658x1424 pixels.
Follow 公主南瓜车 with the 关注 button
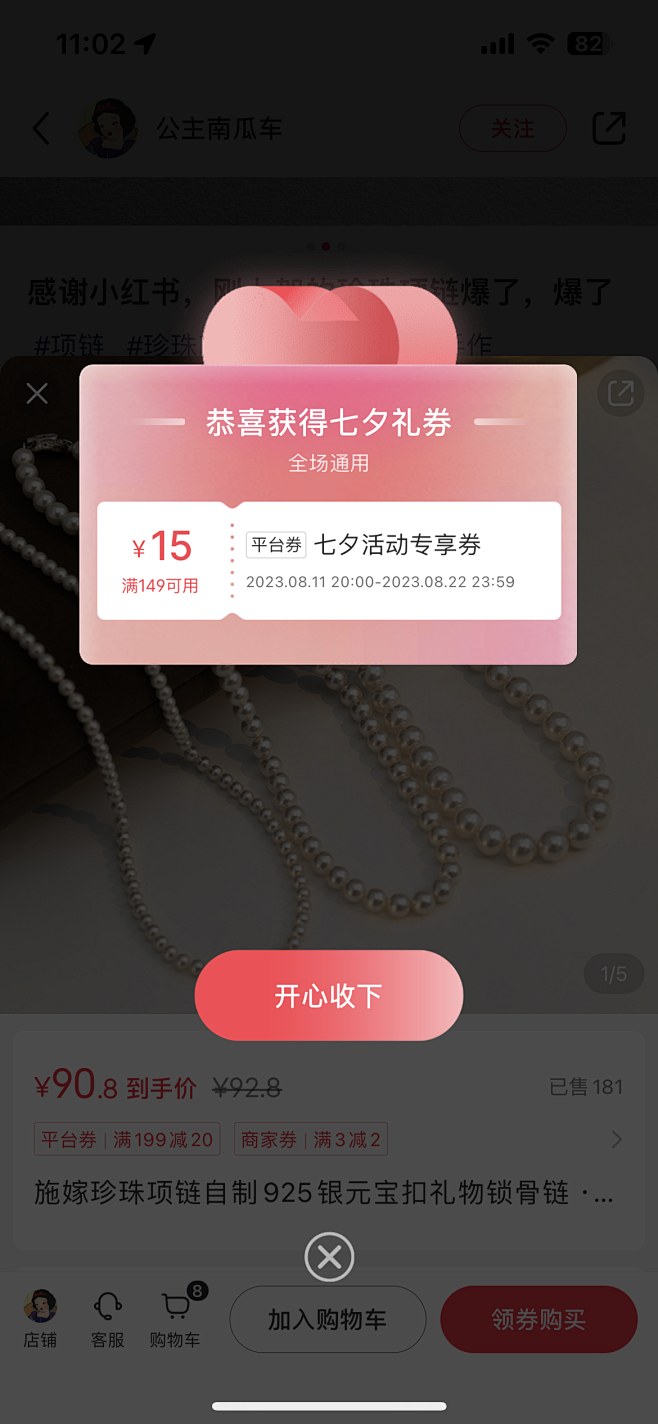512,129
